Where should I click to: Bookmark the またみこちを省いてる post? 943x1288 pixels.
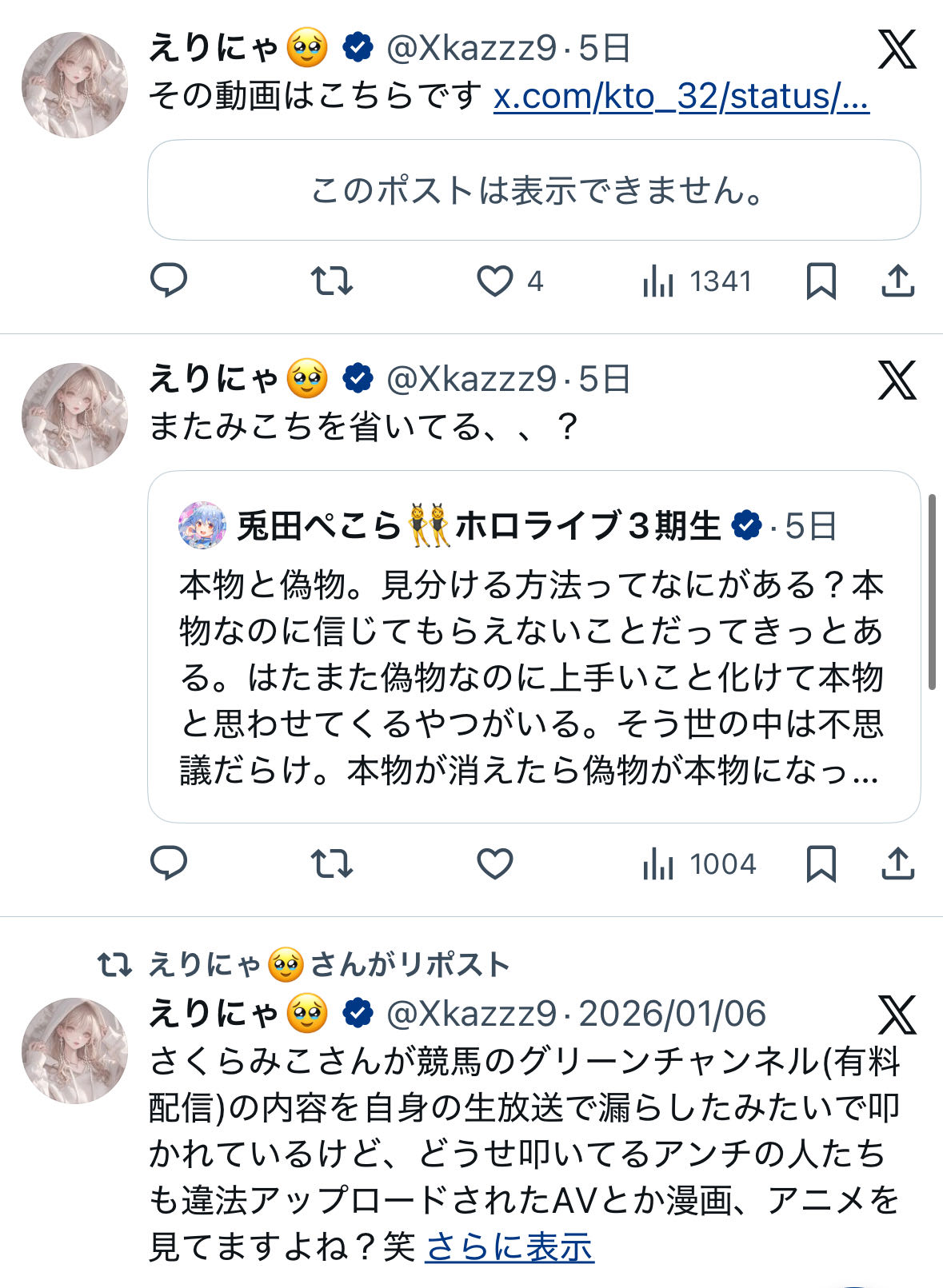click(821, 863)
